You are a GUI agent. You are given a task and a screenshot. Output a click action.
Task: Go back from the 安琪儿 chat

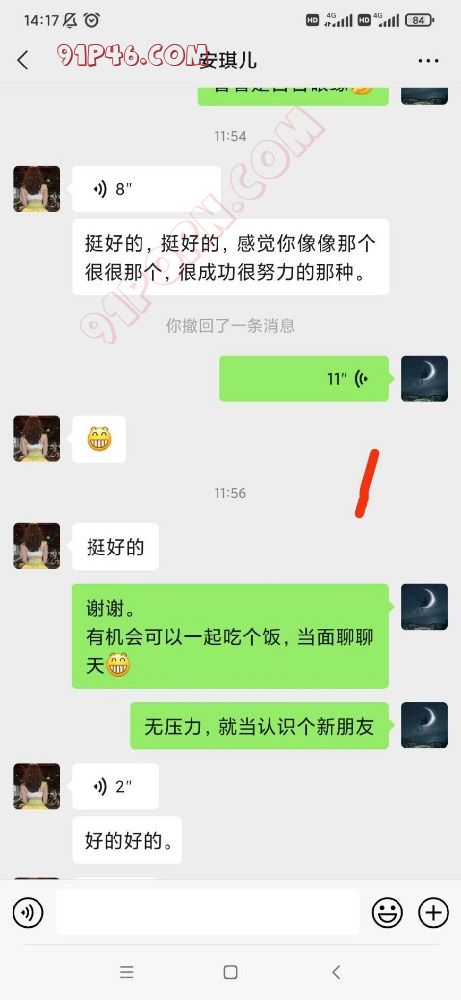(x=23, y=61)
